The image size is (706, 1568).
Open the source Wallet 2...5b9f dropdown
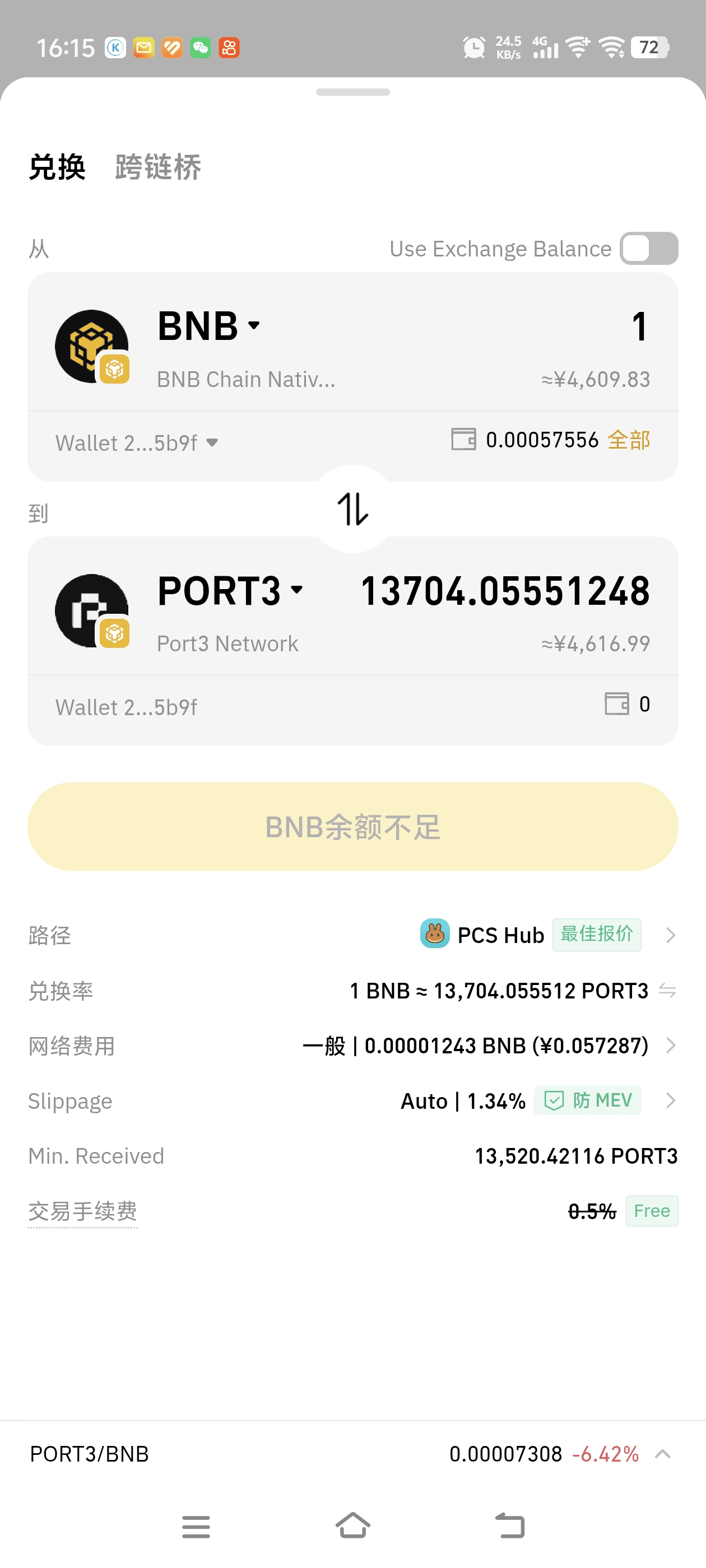[x=137, y=442]
